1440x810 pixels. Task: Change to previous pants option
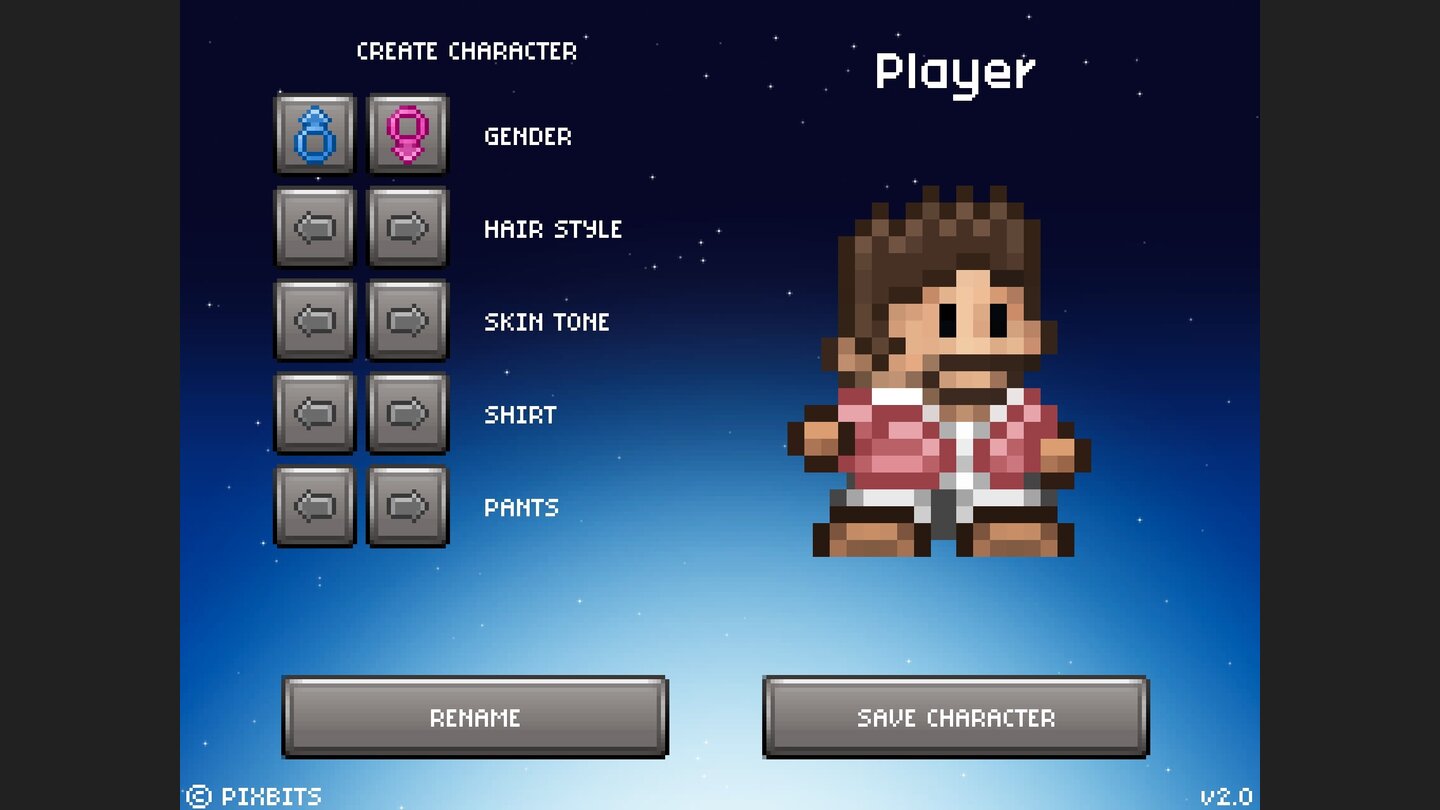point(315,507)
